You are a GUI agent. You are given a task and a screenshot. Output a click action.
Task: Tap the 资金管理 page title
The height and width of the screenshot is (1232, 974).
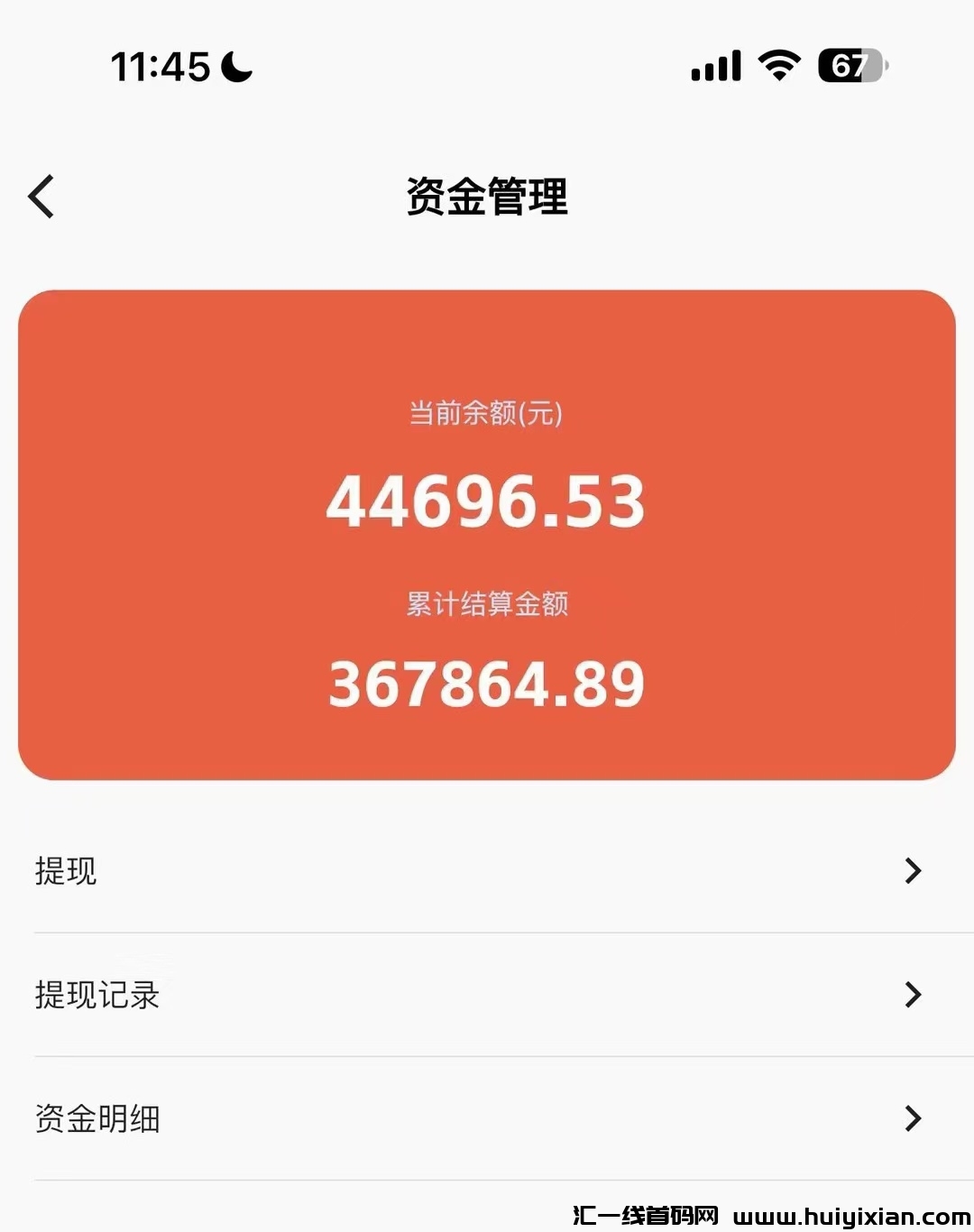pos(487,198)
